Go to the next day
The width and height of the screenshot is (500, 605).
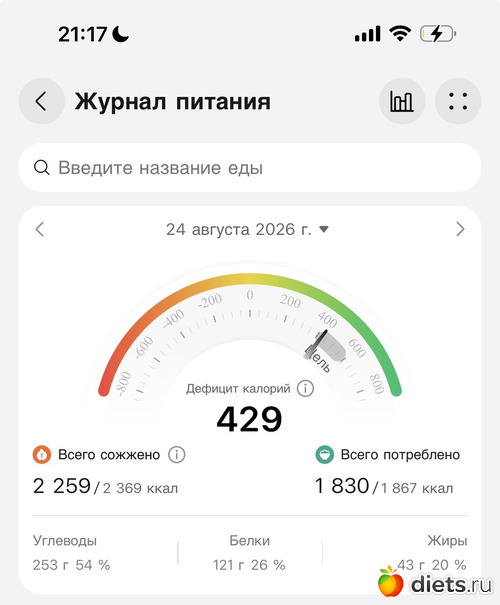tap(460, 229)
